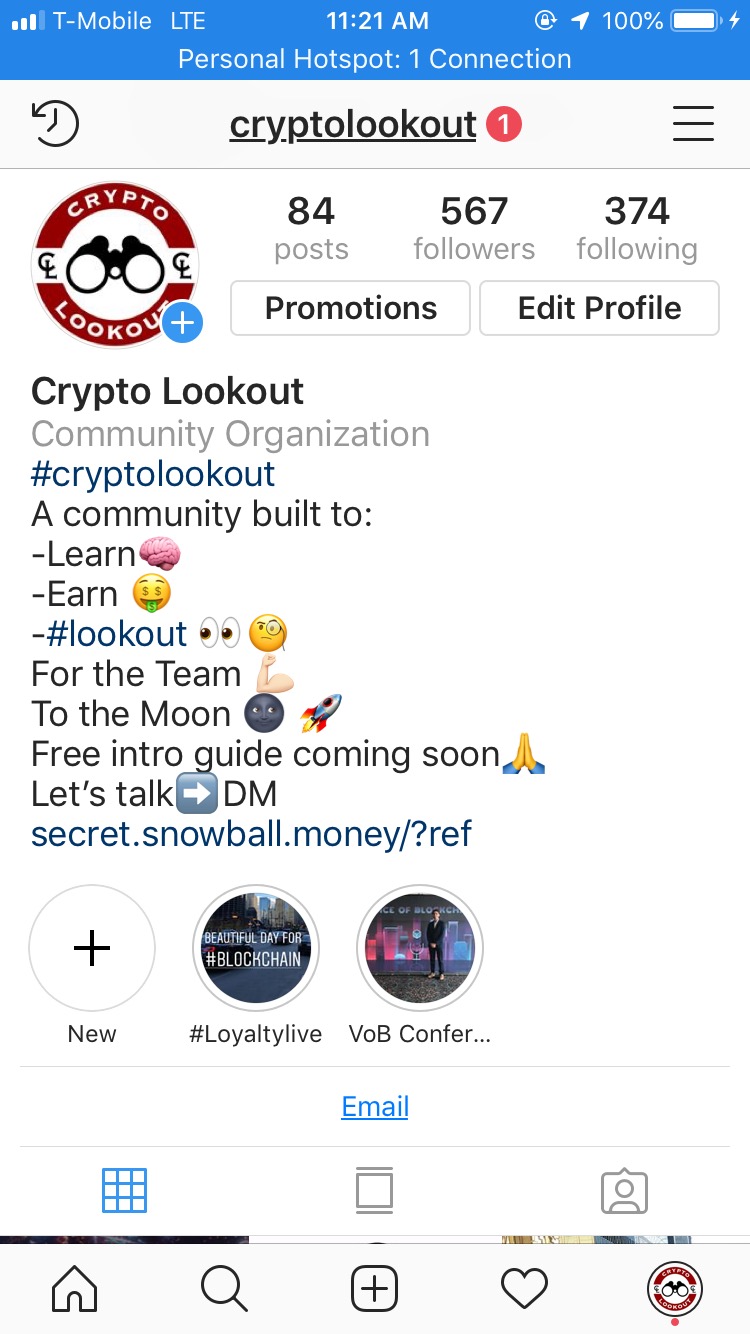The height and width of the screenshot is (1334, 750).
Task: Open the Promotions button
Action: click(x=351, y=308)
